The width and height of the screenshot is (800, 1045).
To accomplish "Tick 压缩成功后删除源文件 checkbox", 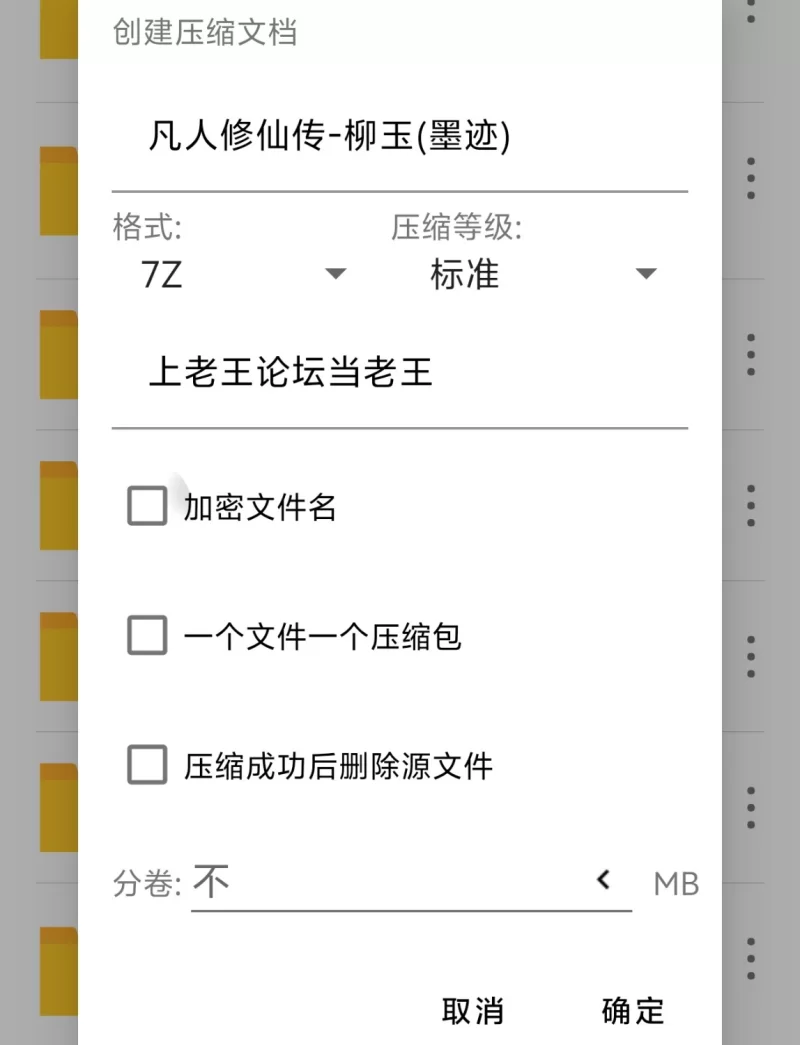I will click(148, 766).
